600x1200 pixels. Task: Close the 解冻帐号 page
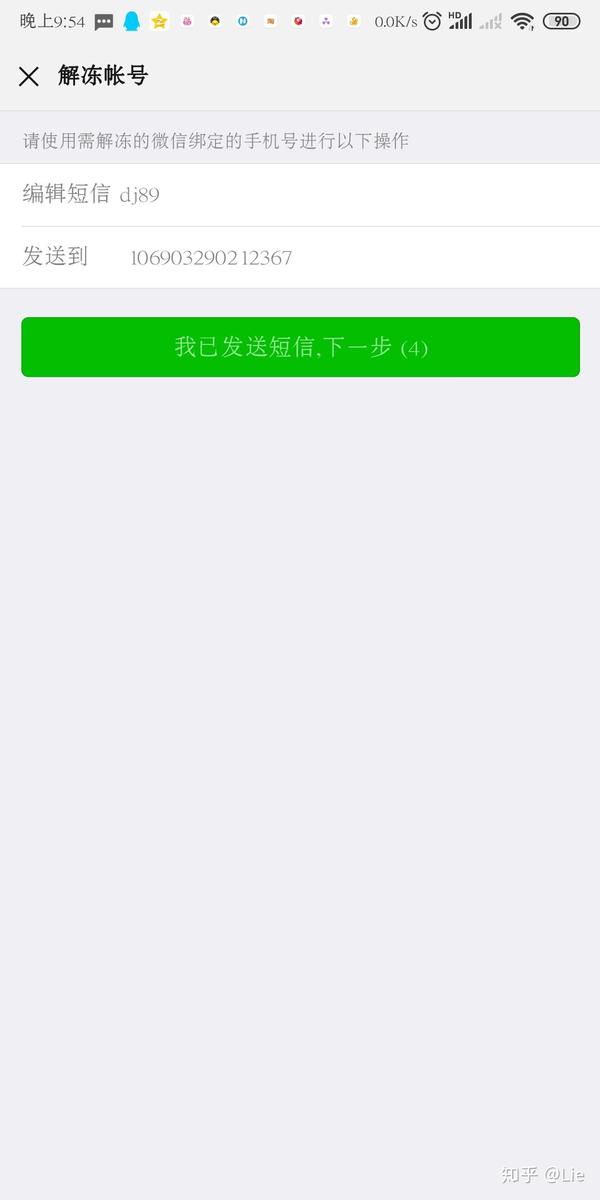click(x=29, y=76)
